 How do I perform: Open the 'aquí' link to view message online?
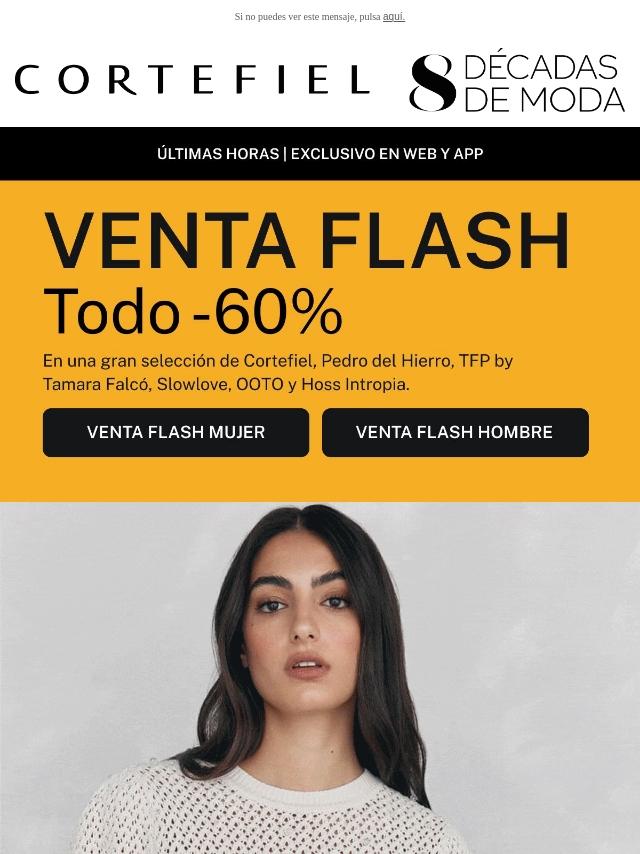point(394,17)
